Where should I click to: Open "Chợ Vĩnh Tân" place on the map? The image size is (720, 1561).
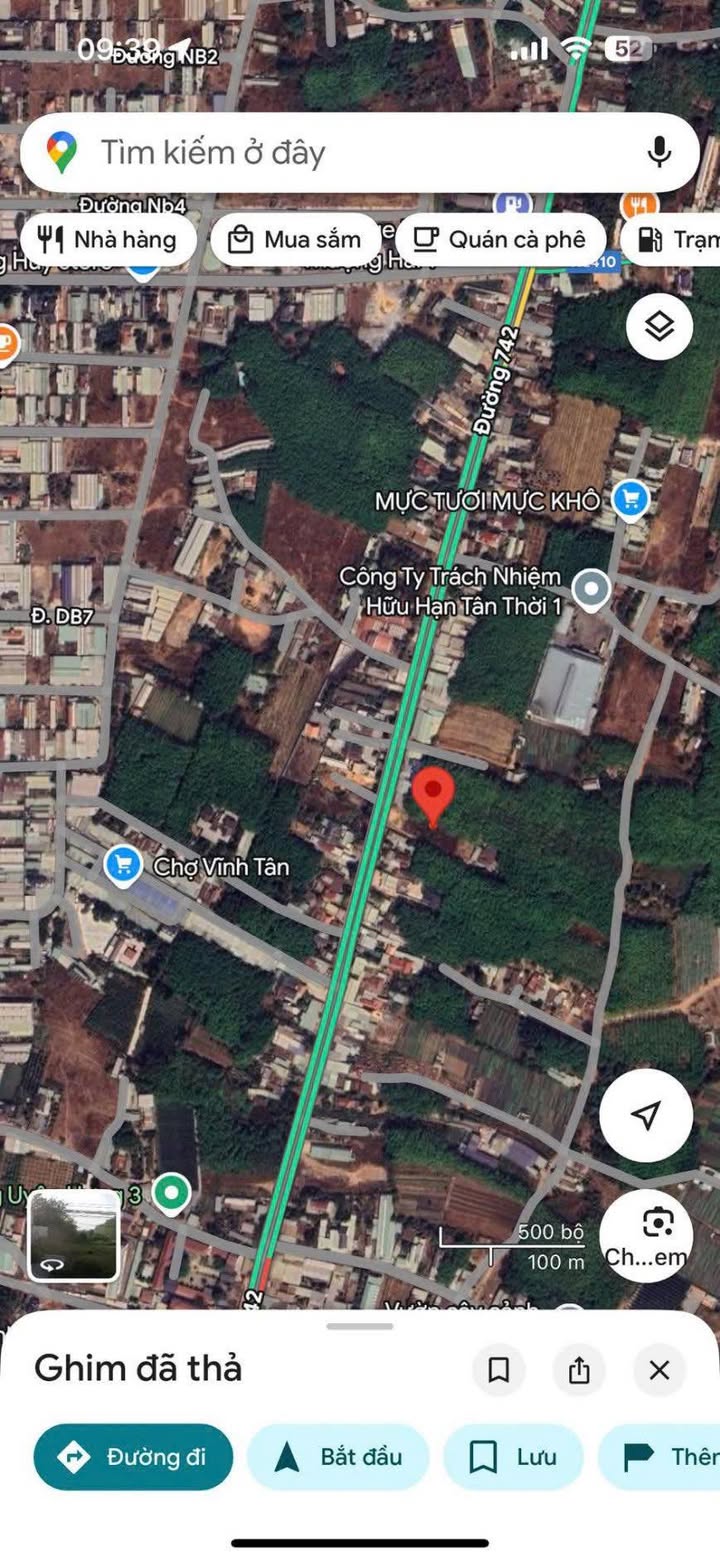tap(123, 866)
